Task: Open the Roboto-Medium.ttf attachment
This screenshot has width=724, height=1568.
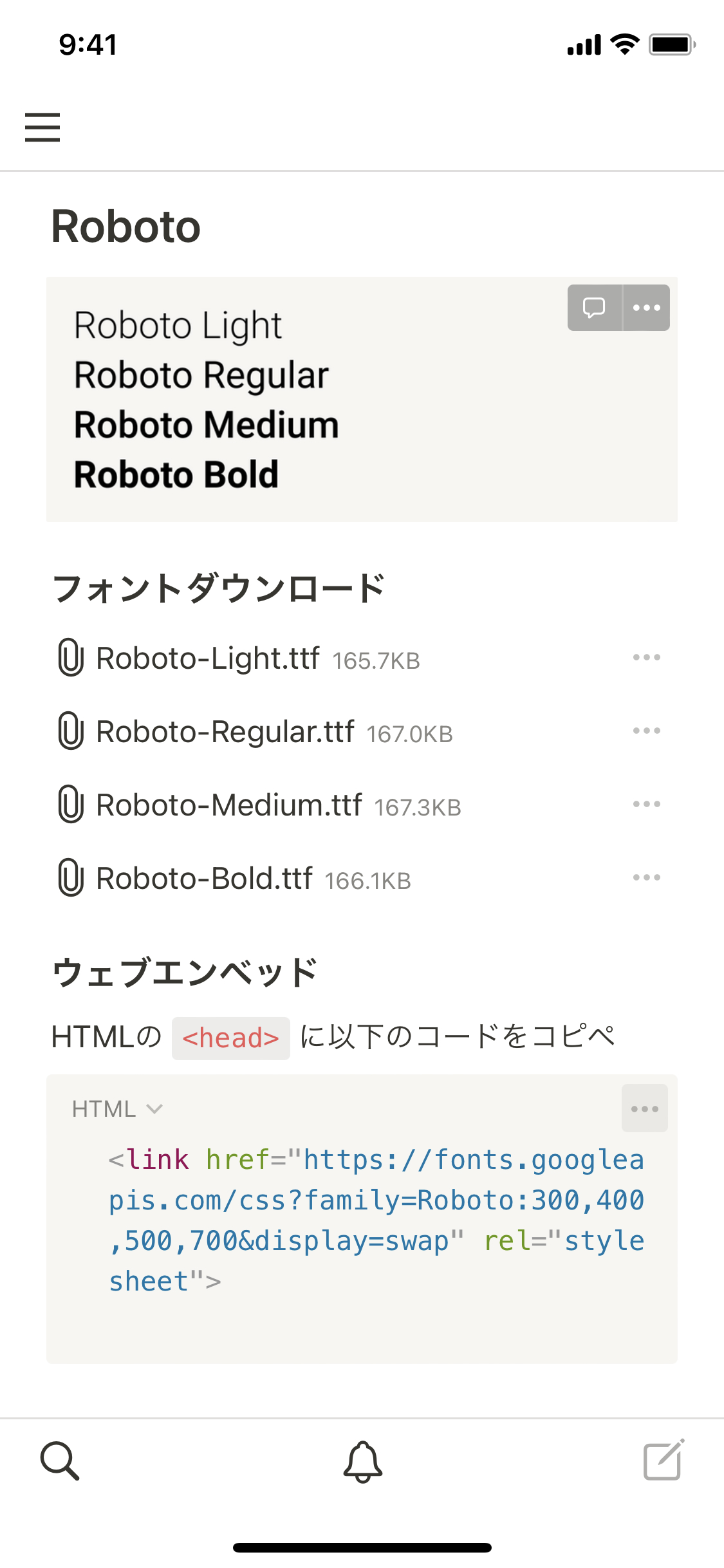Action: 228,805
